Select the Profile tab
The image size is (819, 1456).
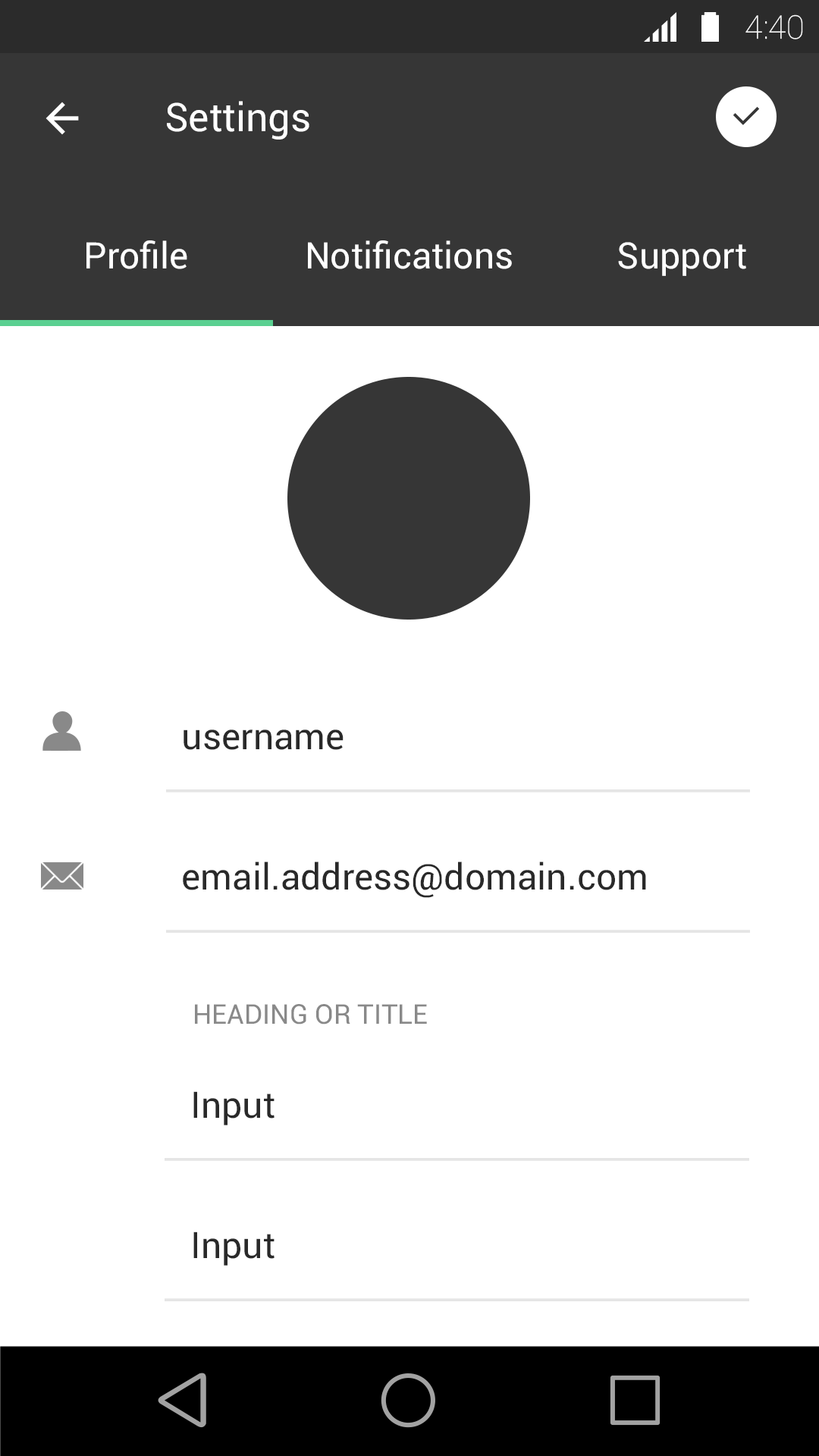[x=136, y=256]
